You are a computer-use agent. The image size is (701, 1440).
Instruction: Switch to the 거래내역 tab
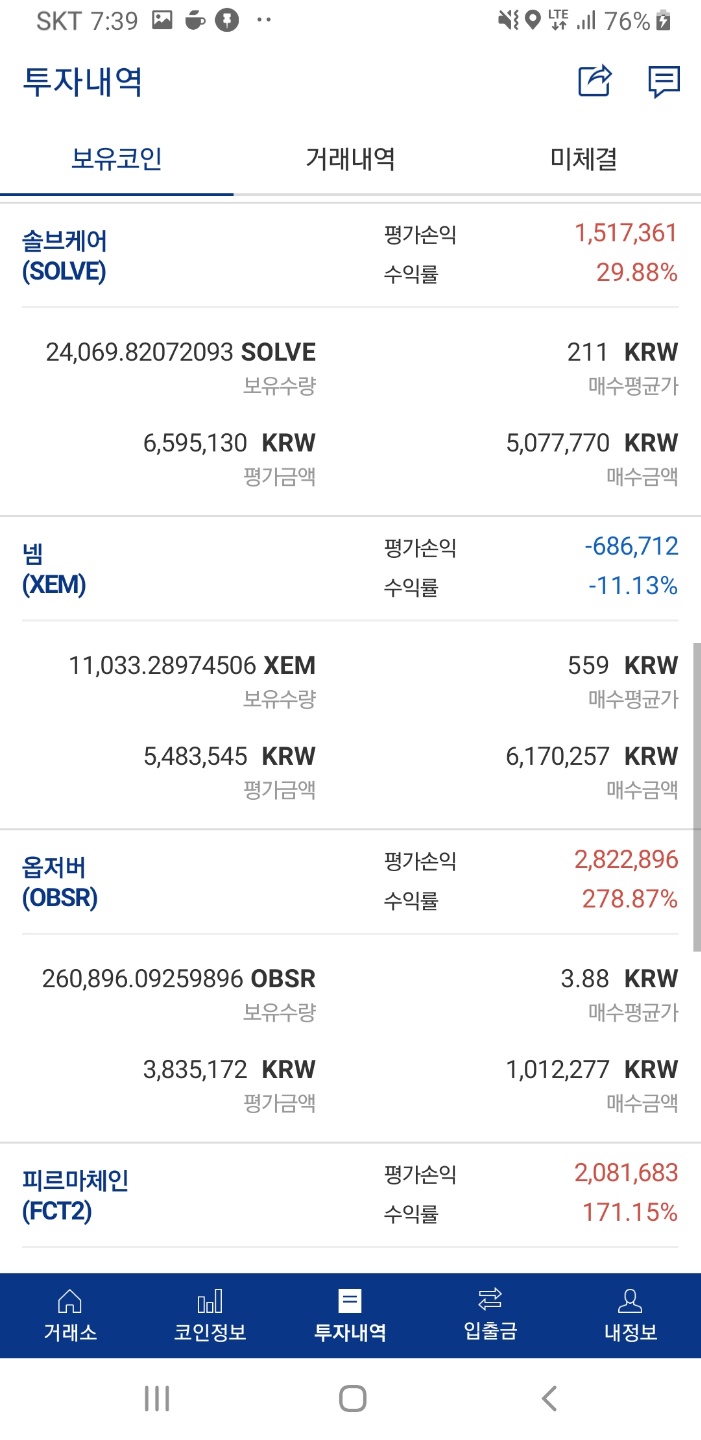pos(350,158)
